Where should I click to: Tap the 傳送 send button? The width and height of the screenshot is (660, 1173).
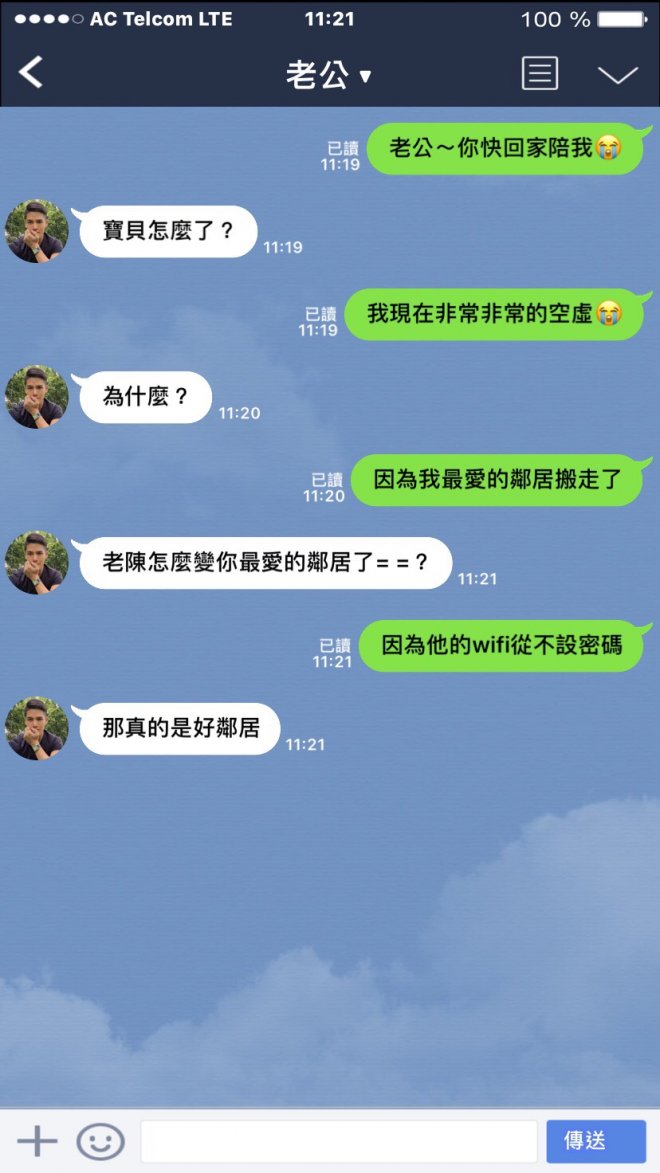595,1141
